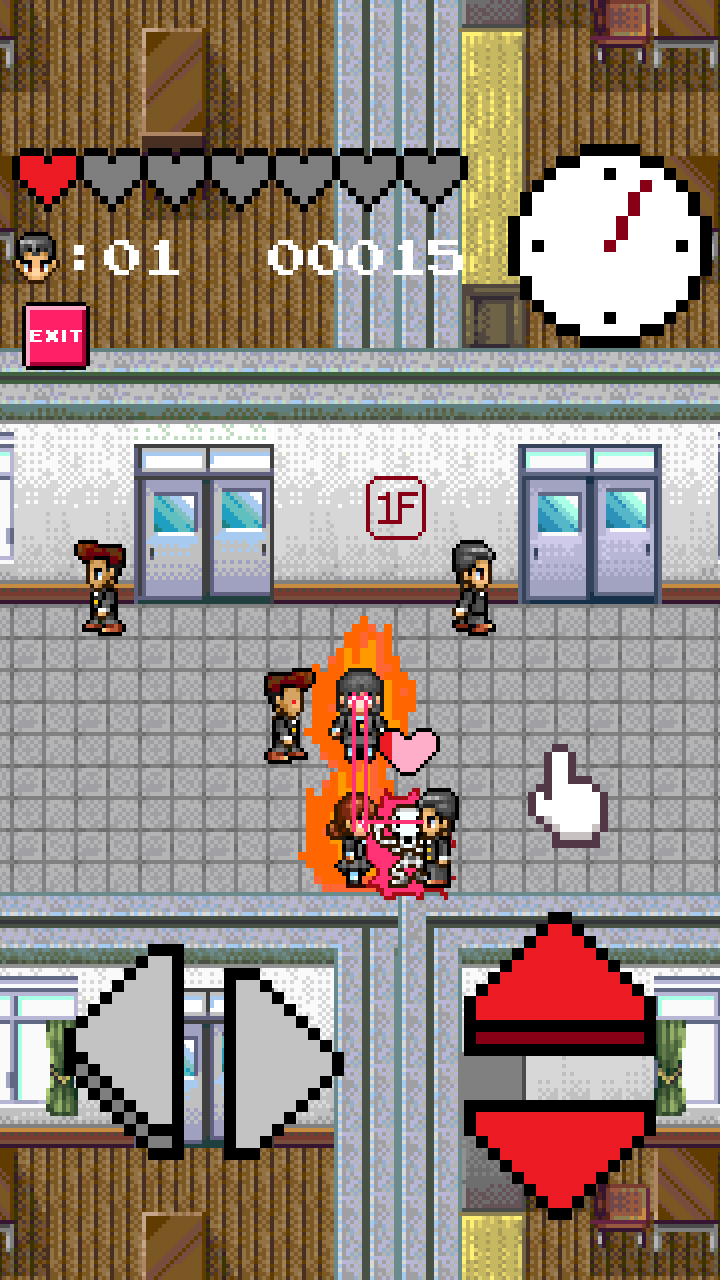Move right with the right arrow
Viewport: 720px width, 1280px height.
280,1052
